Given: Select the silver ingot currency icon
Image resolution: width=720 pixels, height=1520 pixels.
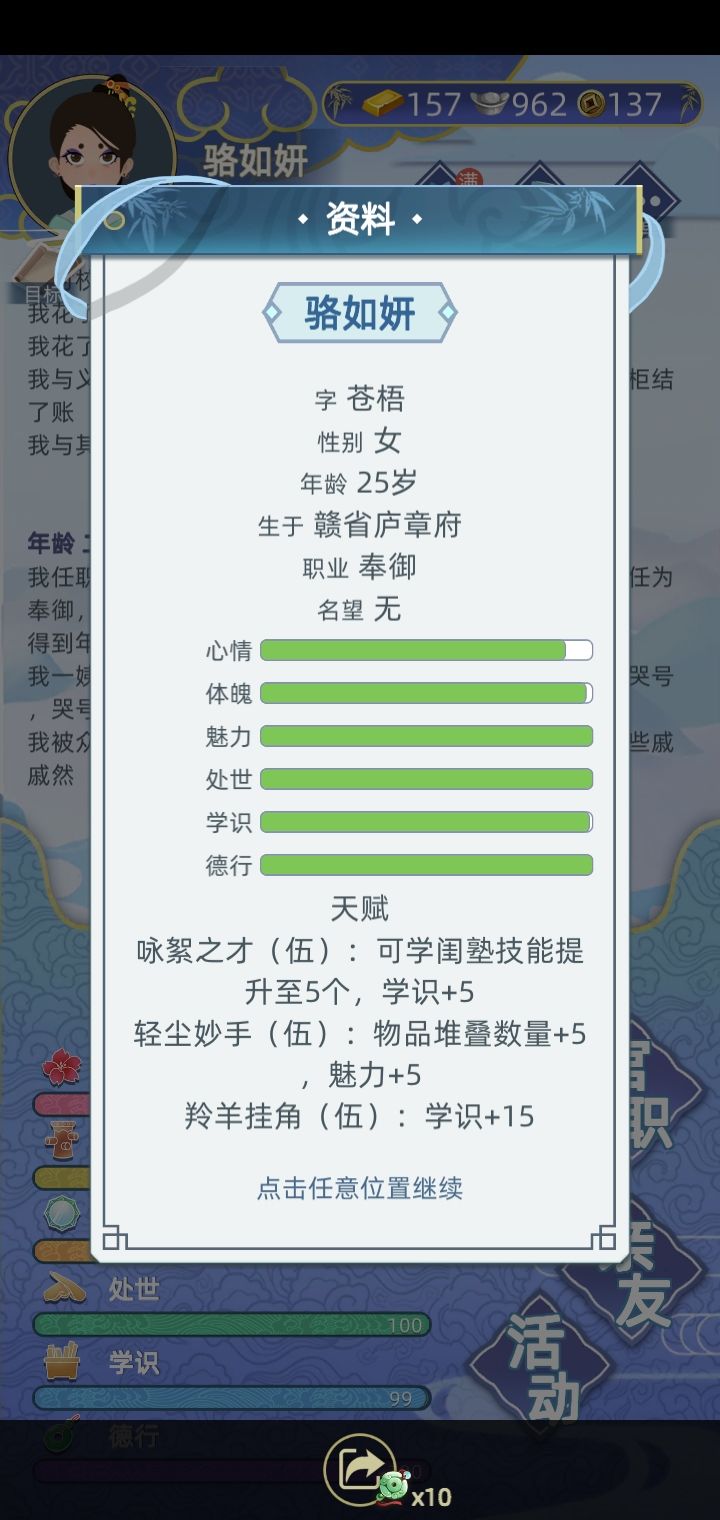Looking at the screenshot, I should [x=489, y=104].
